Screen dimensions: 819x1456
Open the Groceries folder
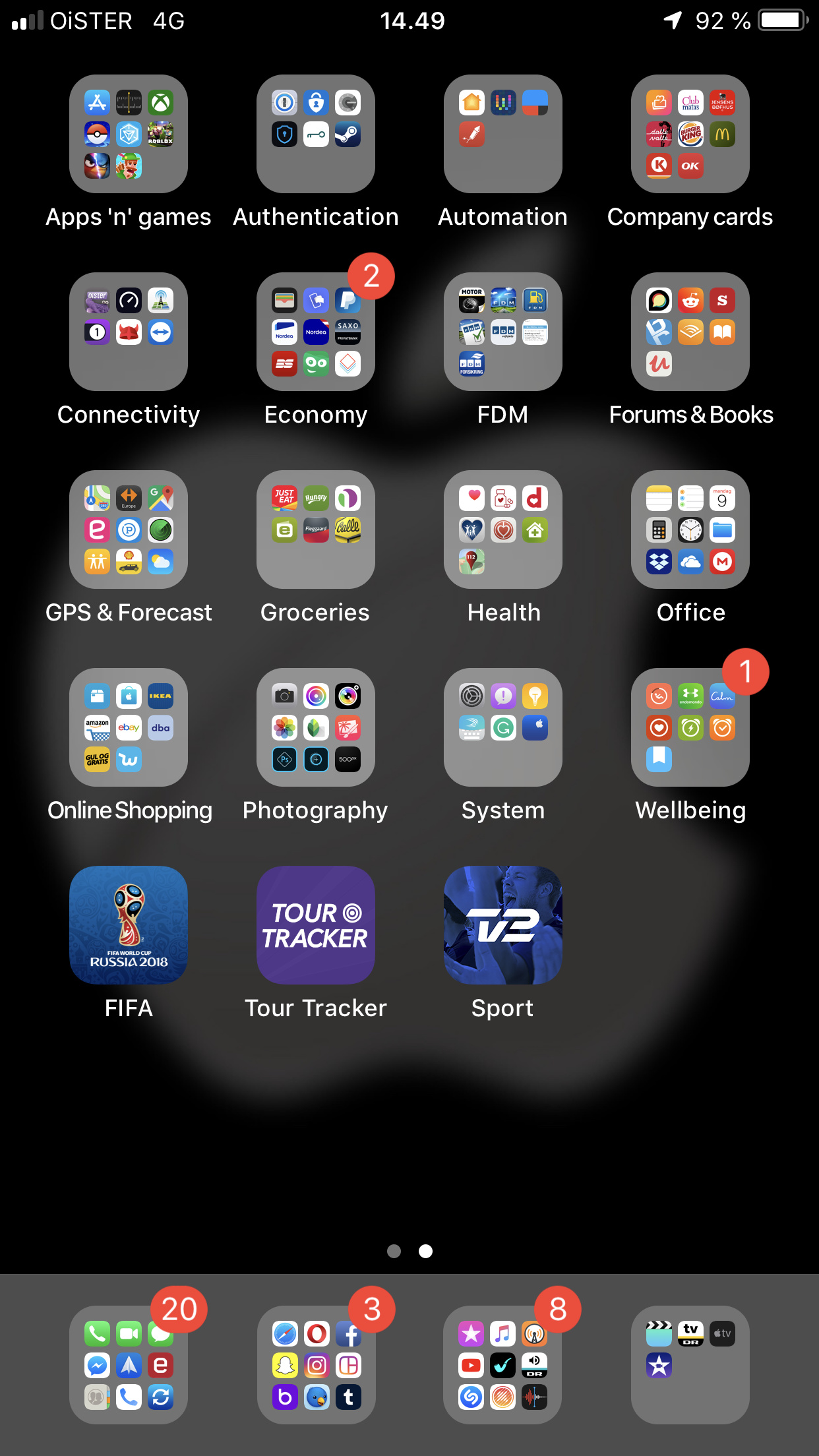coord(315,530)
